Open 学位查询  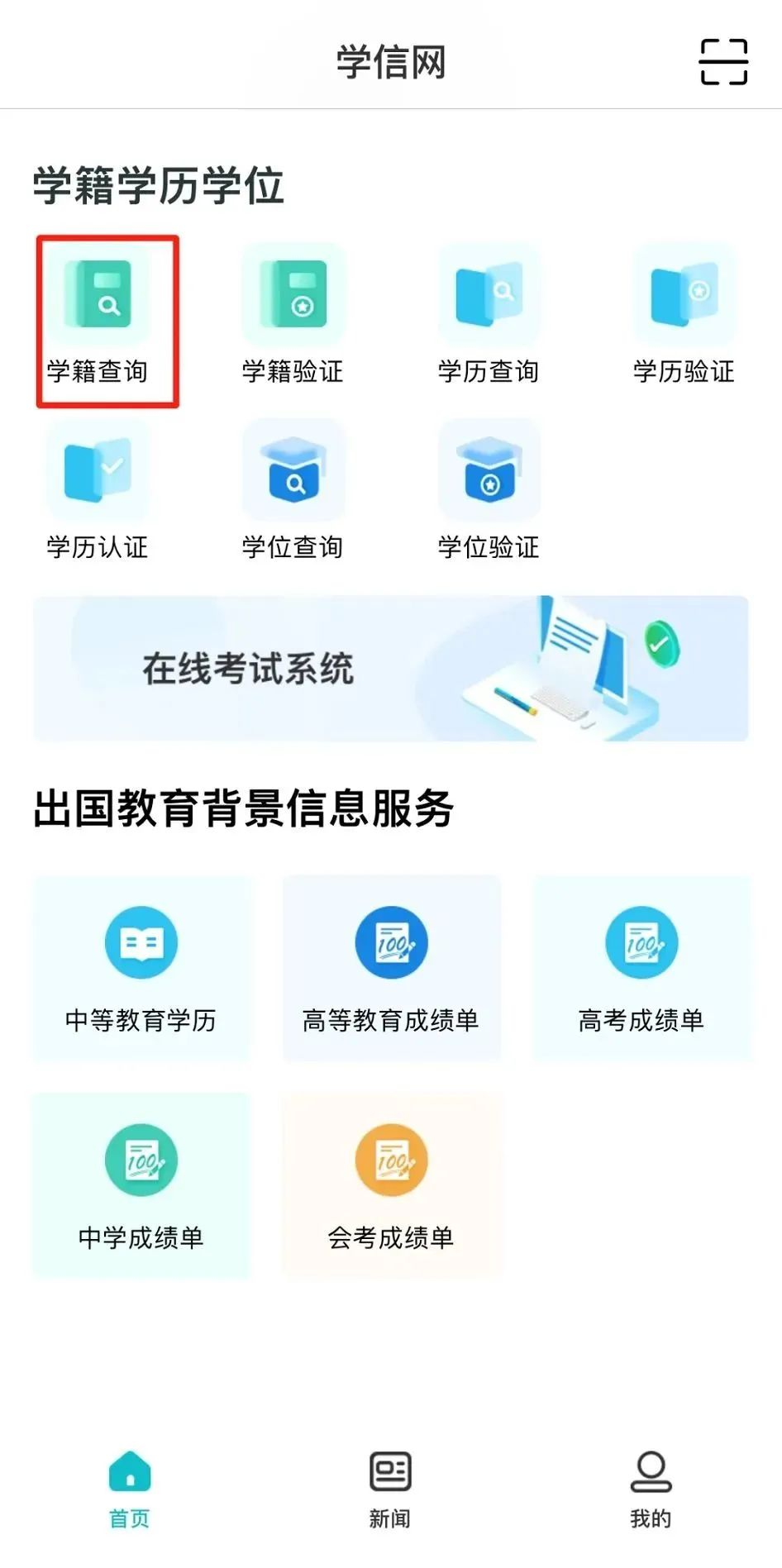click(293, 493)
